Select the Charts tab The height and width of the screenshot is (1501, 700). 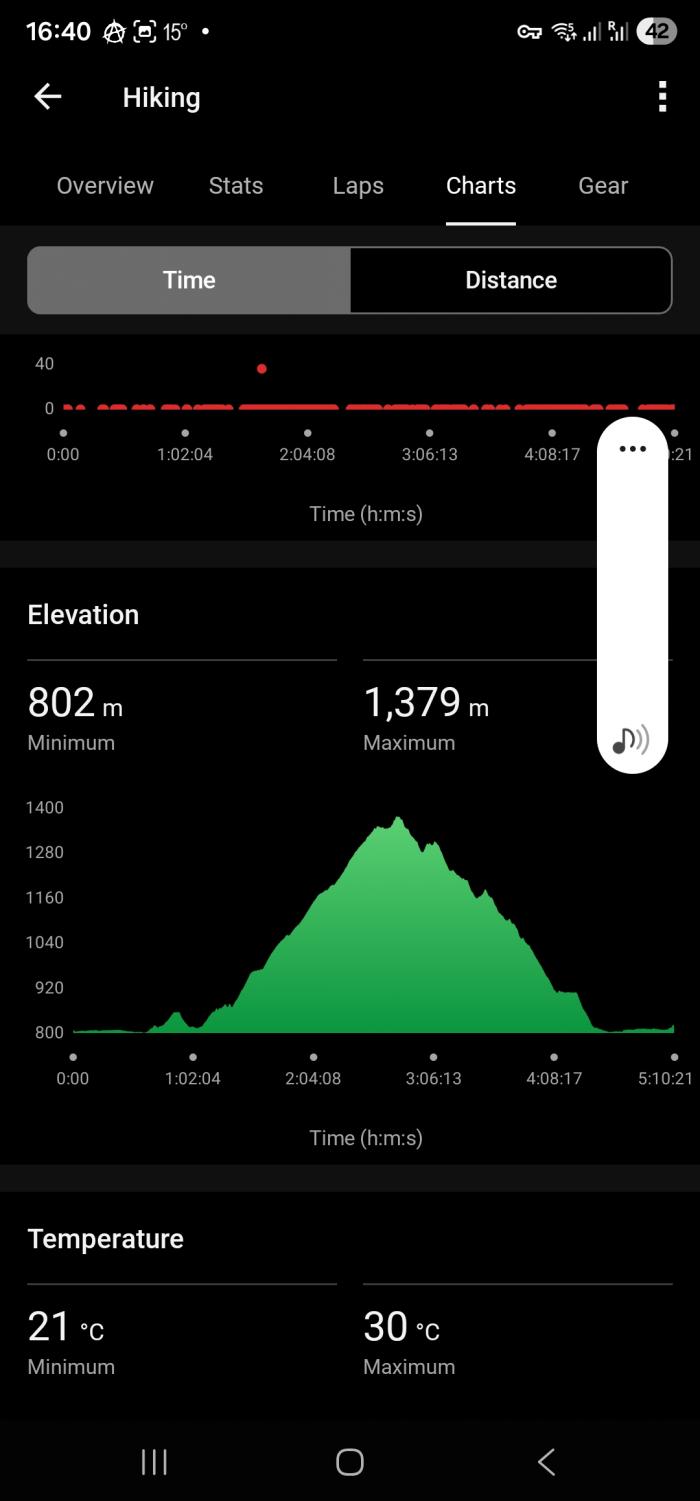tap(481, 186)
